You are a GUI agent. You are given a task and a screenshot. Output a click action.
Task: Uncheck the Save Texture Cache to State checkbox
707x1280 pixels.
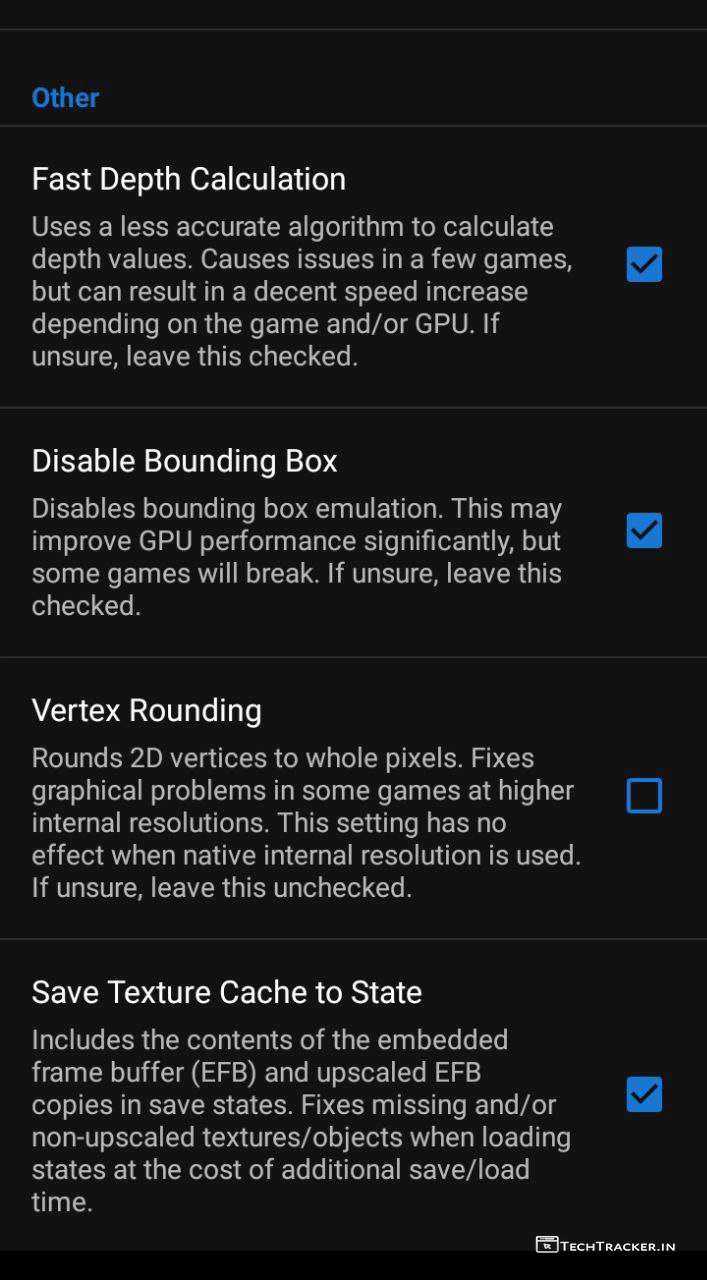(x=644, y=1094)
